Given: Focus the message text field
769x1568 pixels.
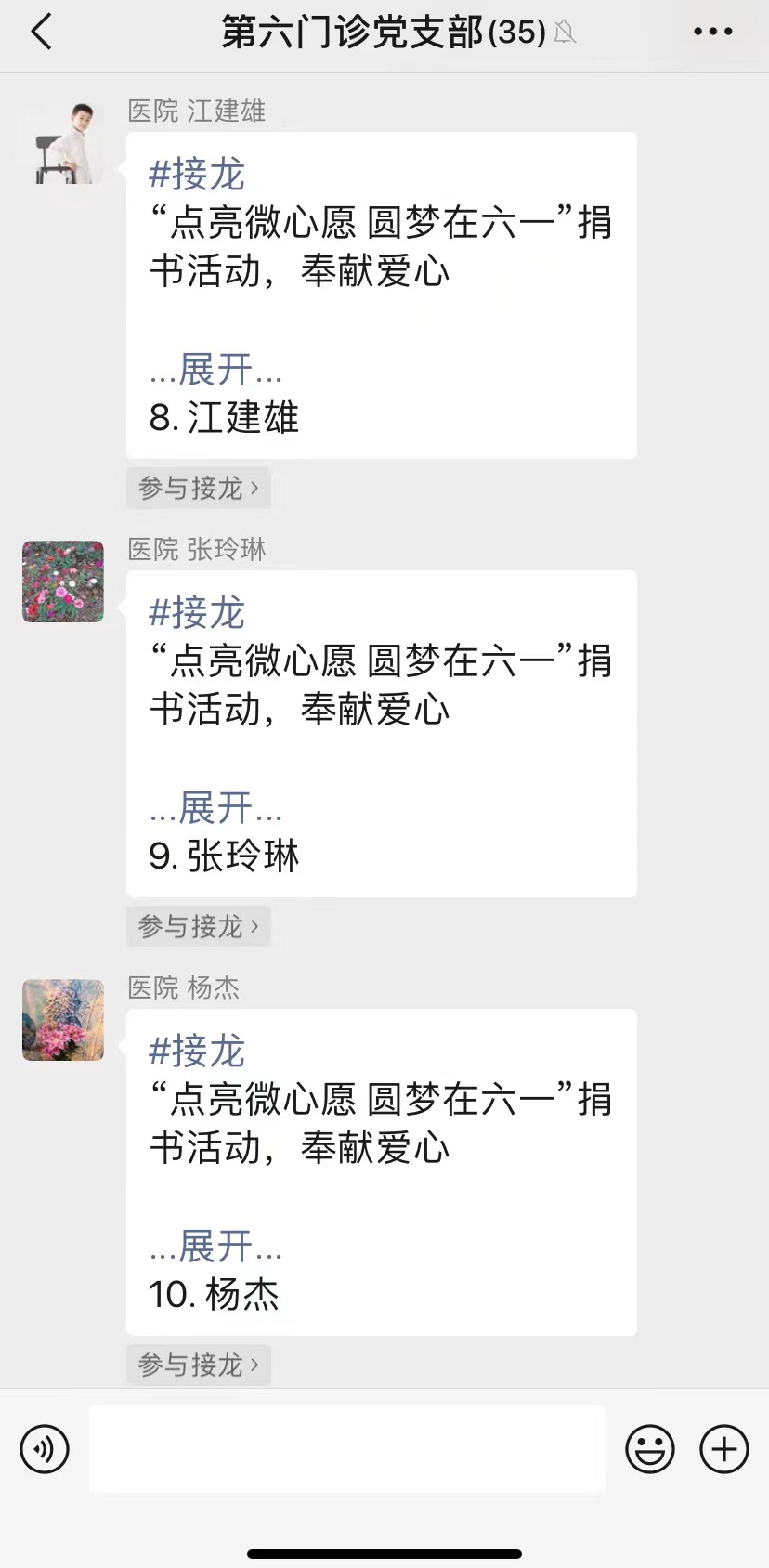Looking at the screenshot, I should coord(347,1449).
